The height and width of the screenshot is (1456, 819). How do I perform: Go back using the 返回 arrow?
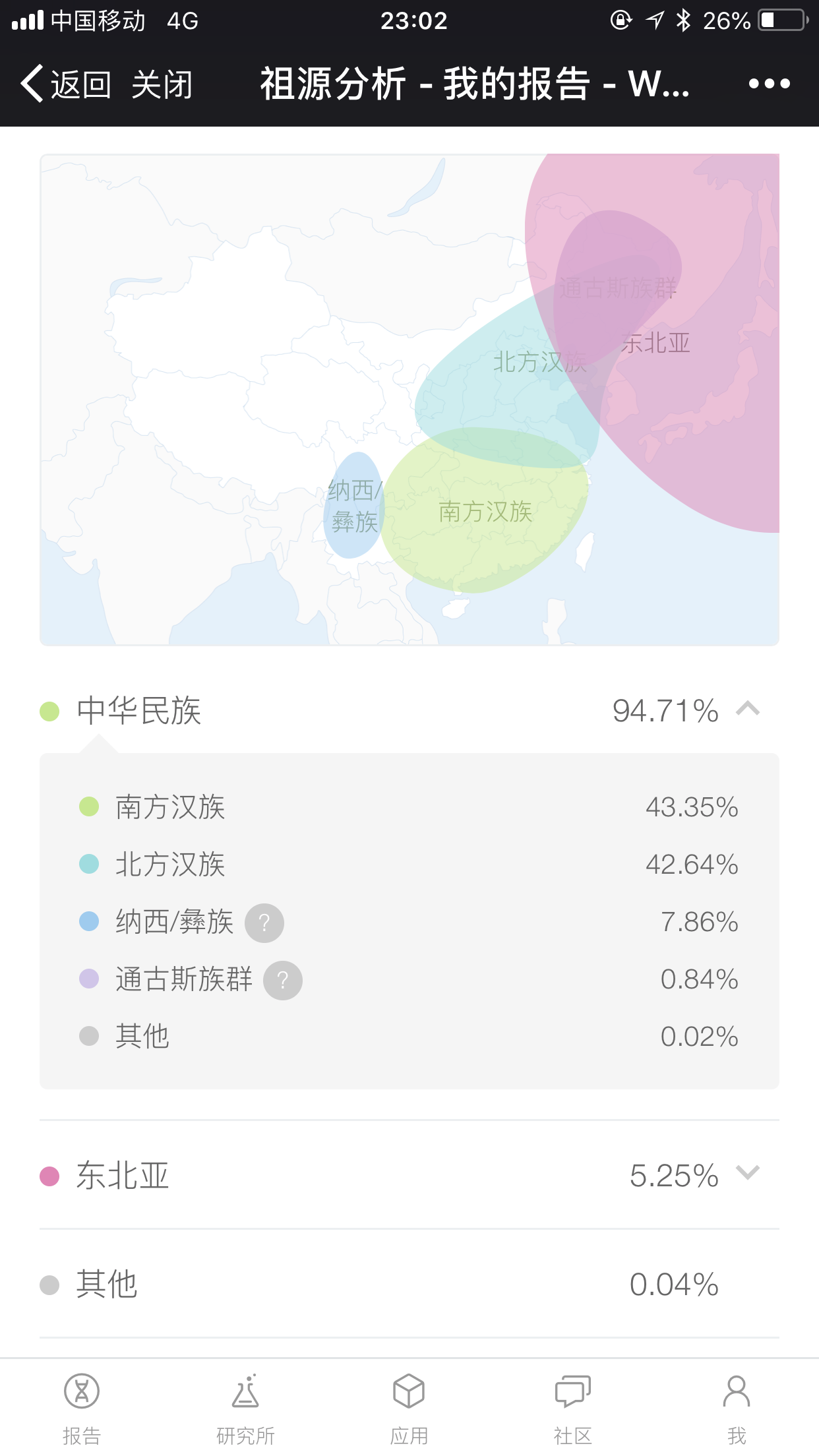pos(65,84)
